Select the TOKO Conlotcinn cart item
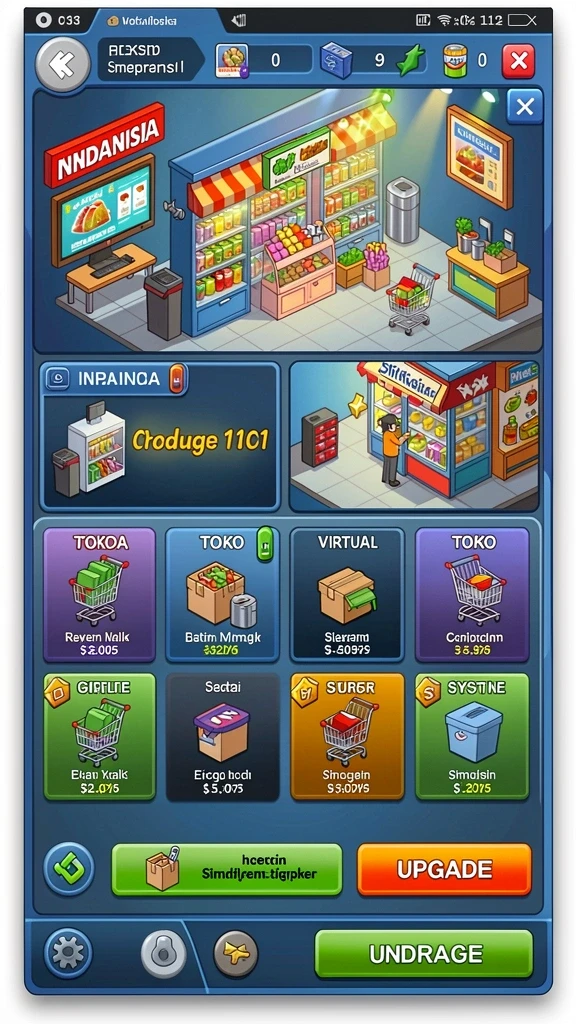 pos(472,595)
